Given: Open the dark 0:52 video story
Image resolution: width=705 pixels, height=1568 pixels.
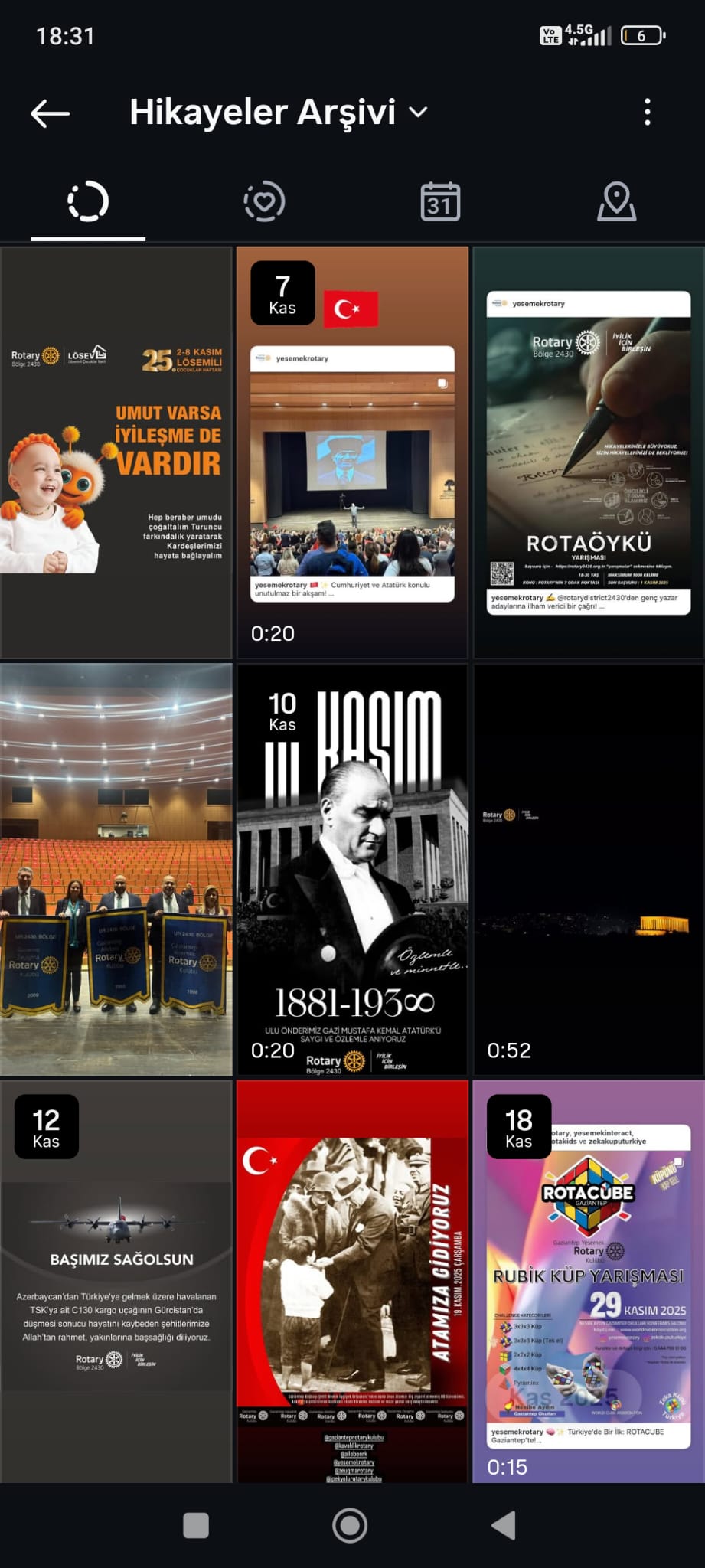Looking at the screenshot, I should 588,870.
